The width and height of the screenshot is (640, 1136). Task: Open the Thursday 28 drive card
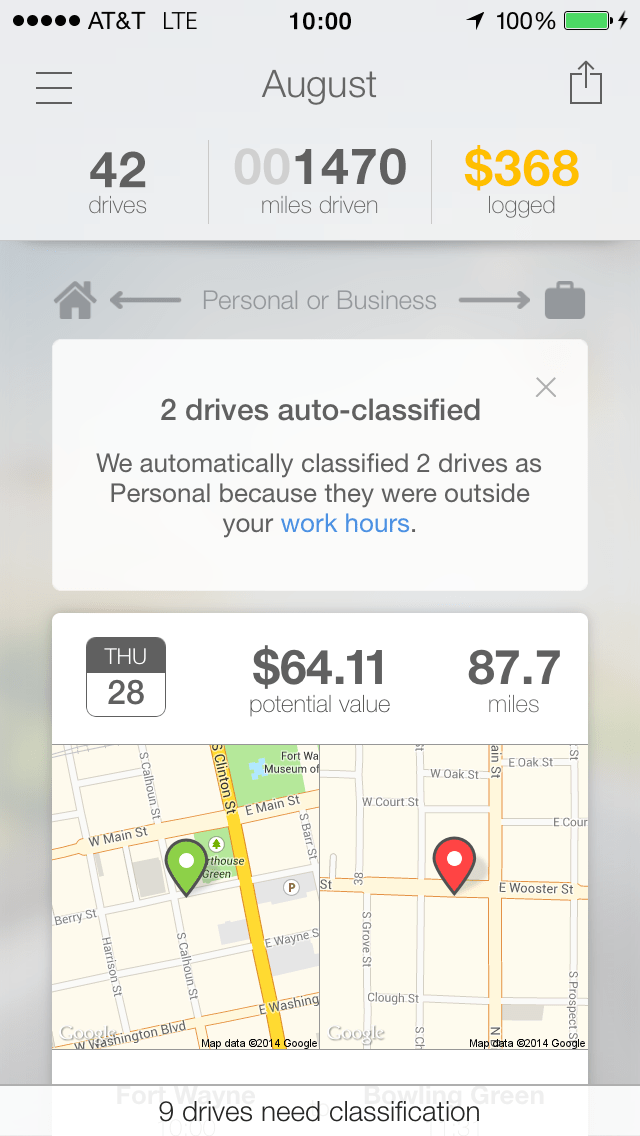[x=319, y=680]
